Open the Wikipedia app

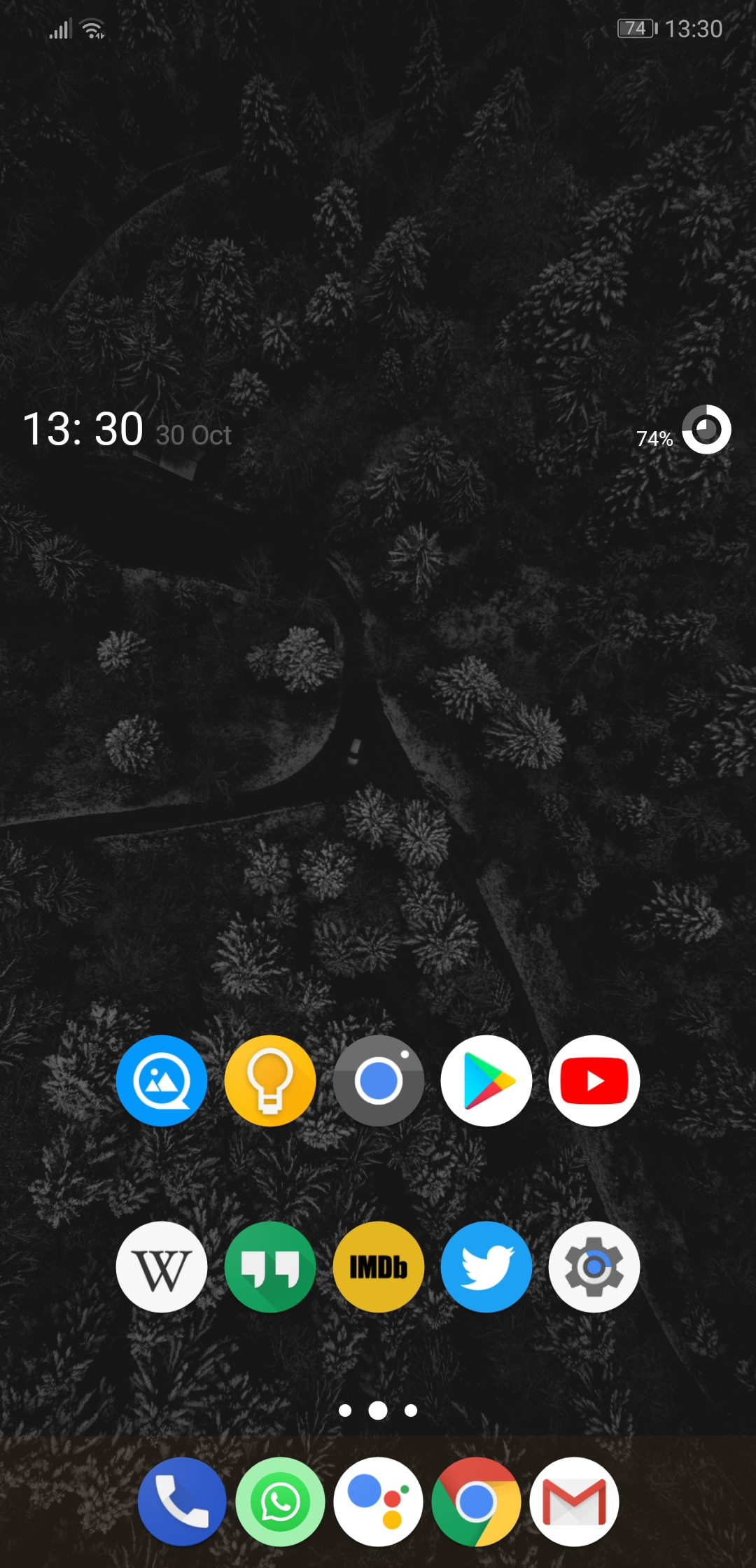pyautogui.click(x=162, y=1266)
